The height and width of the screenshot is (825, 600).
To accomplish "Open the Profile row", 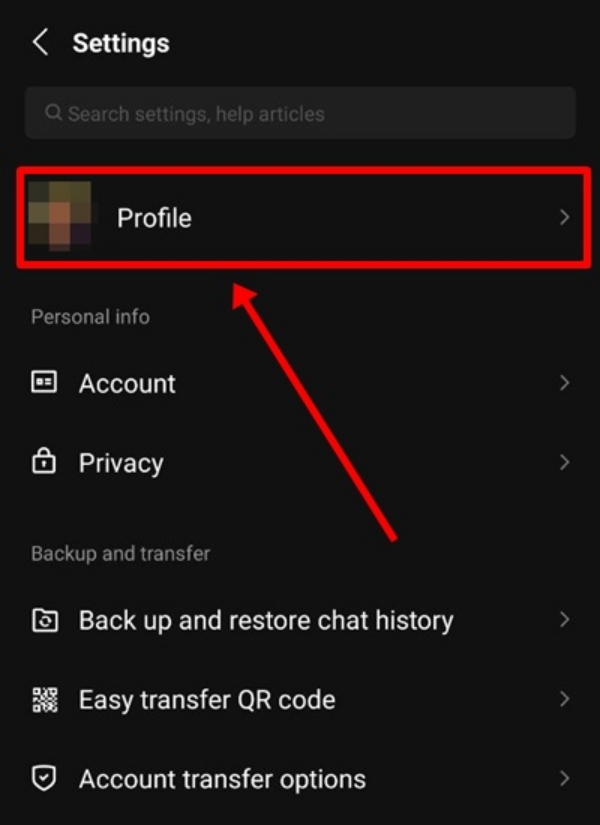I will pos(300,217).
